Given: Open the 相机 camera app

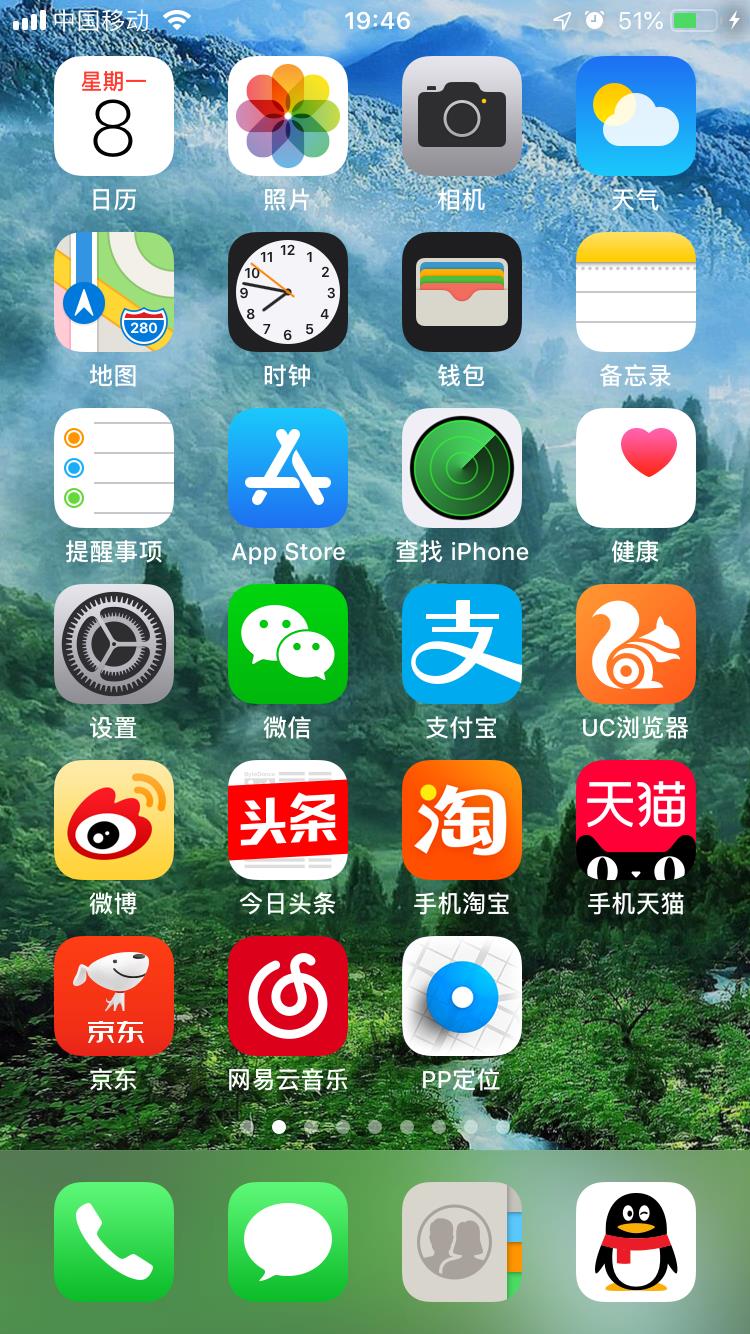Looking at the screenshot, I should pyautogui.click(x=461, y=116).
